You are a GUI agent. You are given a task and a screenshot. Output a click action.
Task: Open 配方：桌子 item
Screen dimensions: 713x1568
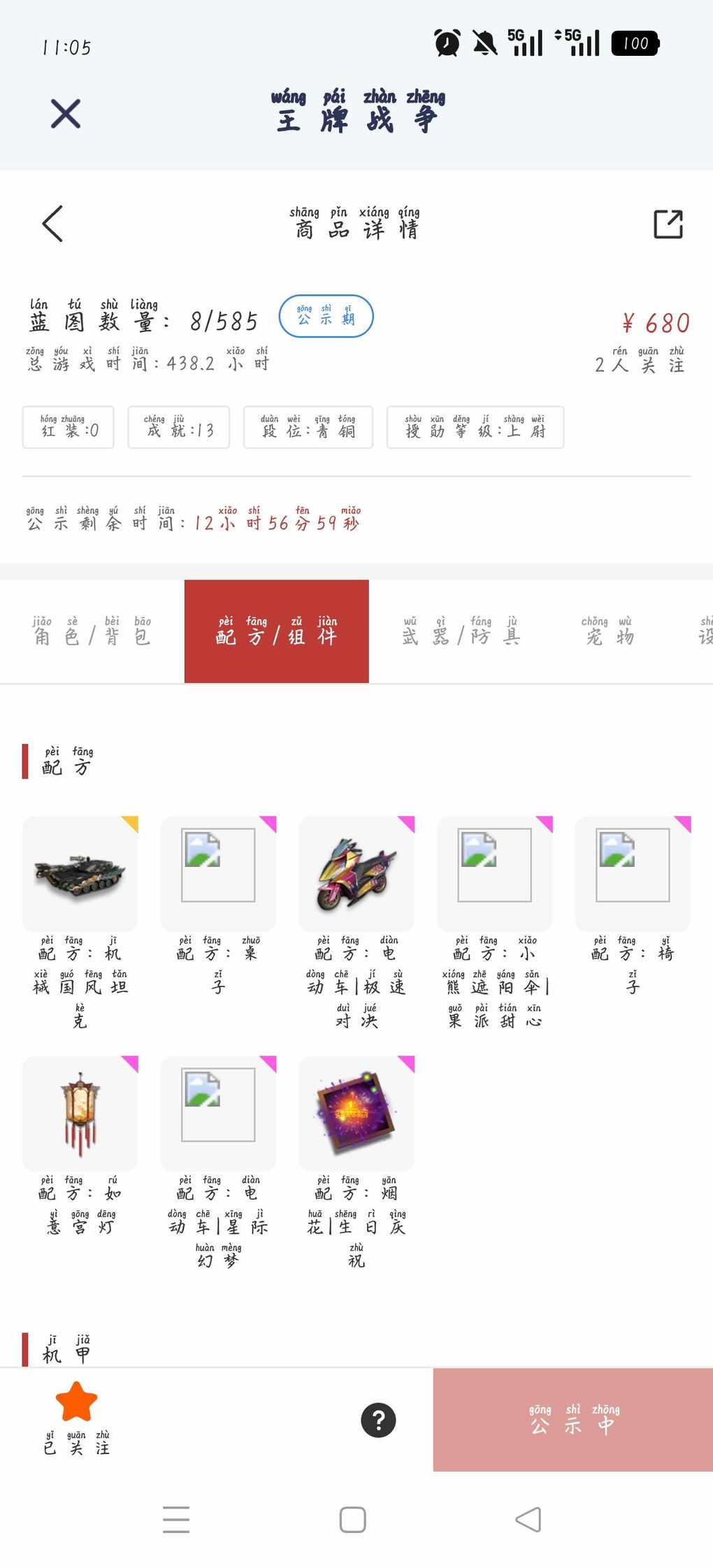[x=218, y=874]
